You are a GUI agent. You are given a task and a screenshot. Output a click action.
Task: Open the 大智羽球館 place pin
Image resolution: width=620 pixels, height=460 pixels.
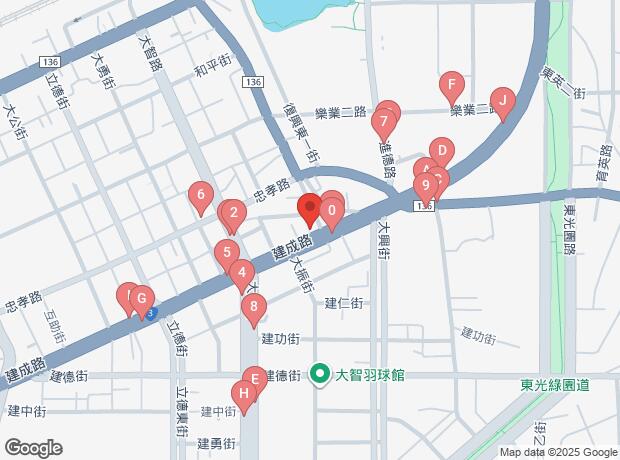(x=320, y=376)
